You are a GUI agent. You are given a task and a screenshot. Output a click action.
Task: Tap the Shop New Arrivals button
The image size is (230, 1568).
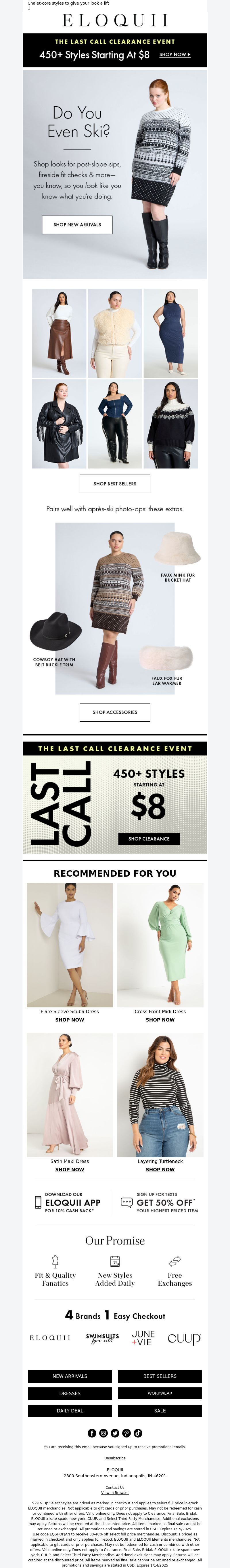(x=77, y=225)
